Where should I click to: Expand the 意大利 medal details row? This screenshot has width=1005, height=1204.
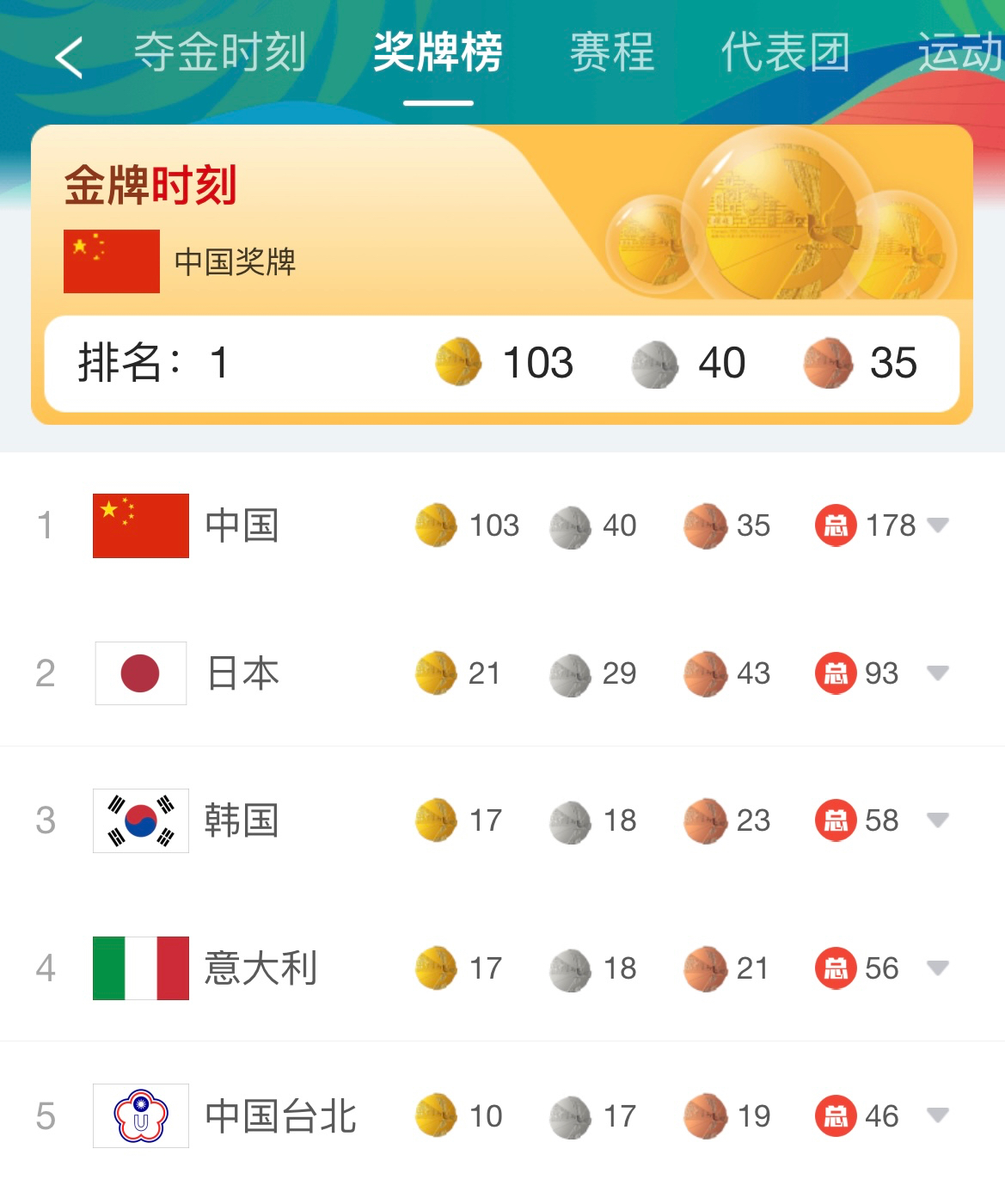point(938,968)
